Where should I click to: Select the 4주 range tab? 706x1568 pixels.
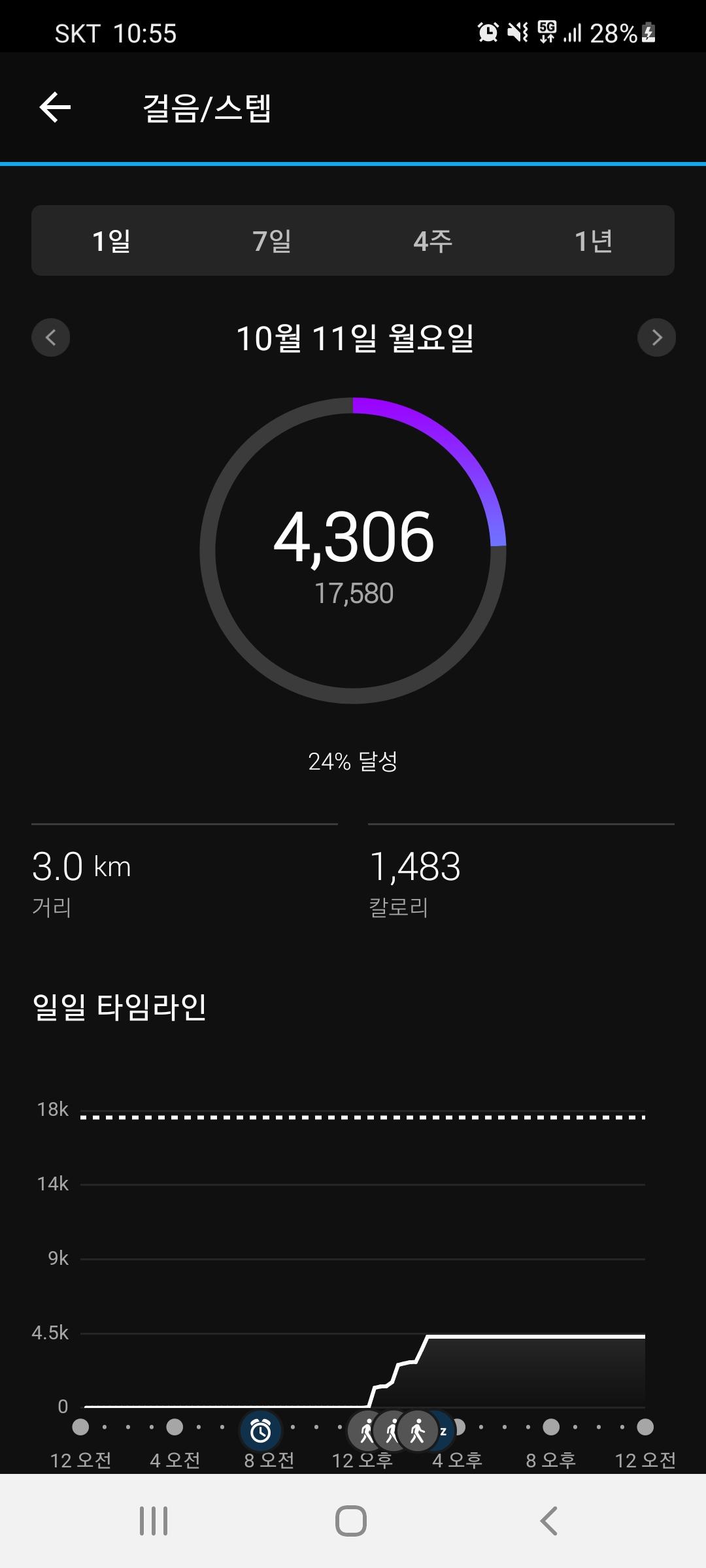(x=433, y=241)
